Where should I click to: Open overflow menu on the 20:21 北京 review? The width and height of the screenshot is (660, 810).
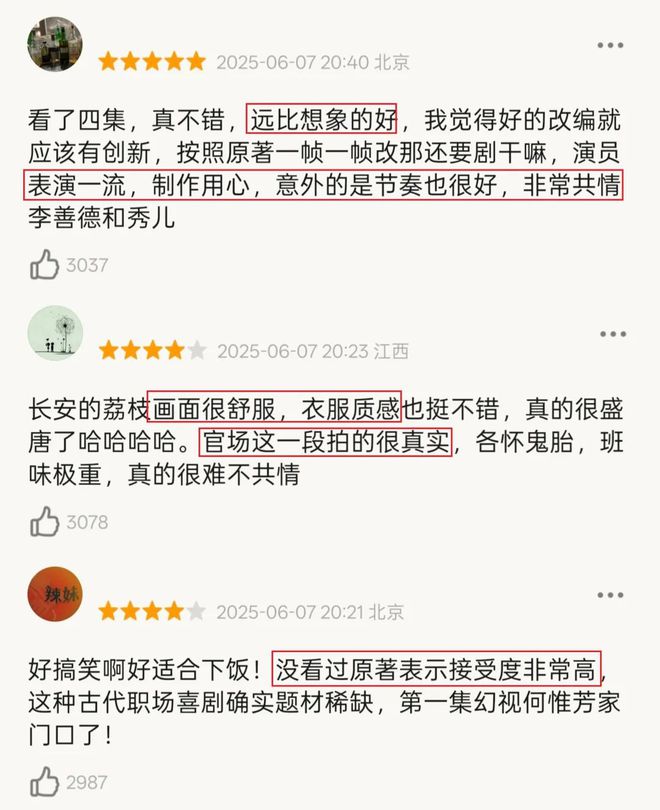610,597
